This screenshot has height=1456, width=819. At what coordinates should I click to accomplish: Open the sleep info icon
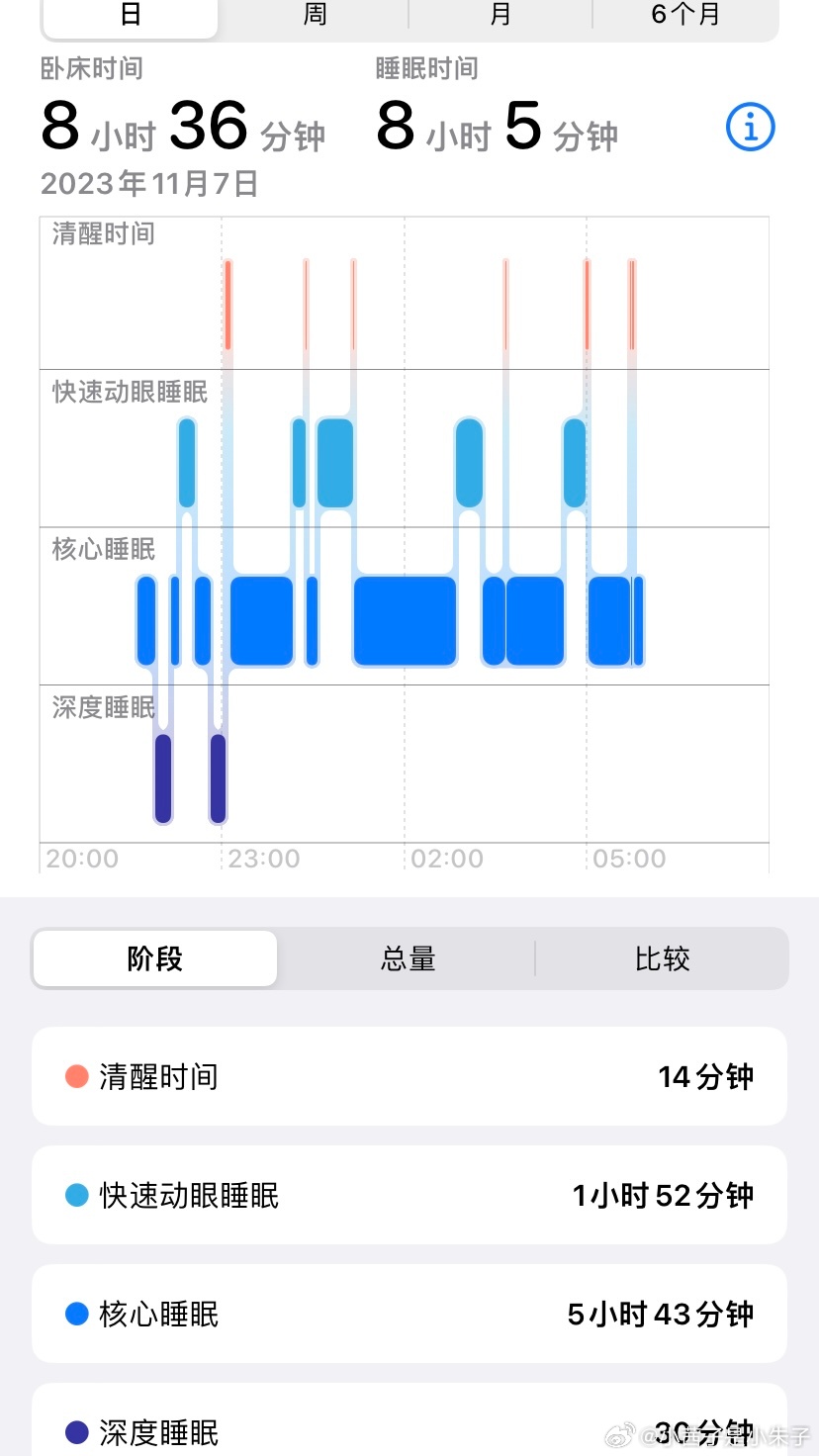750,128
